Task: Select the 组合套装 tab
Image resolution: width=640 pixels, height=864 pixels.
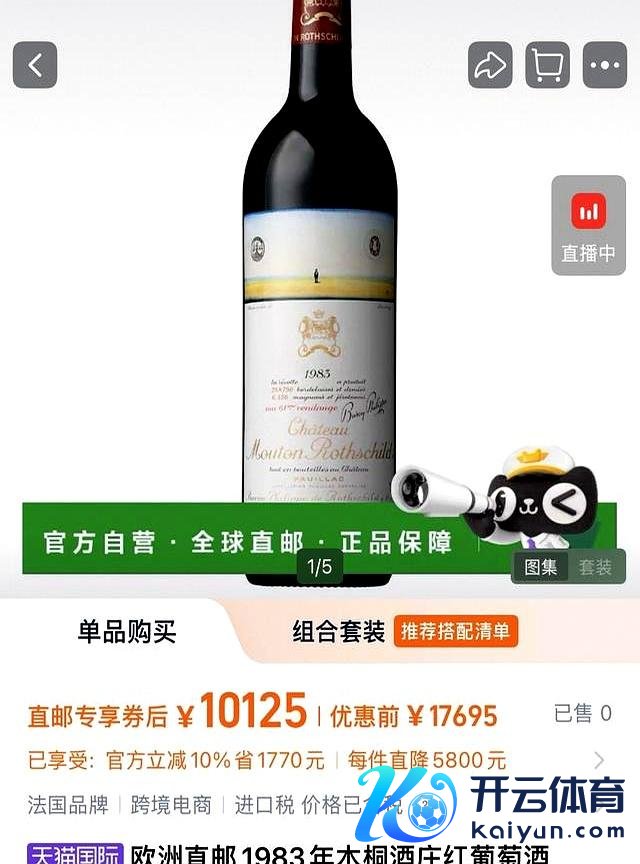Action: 338,631
